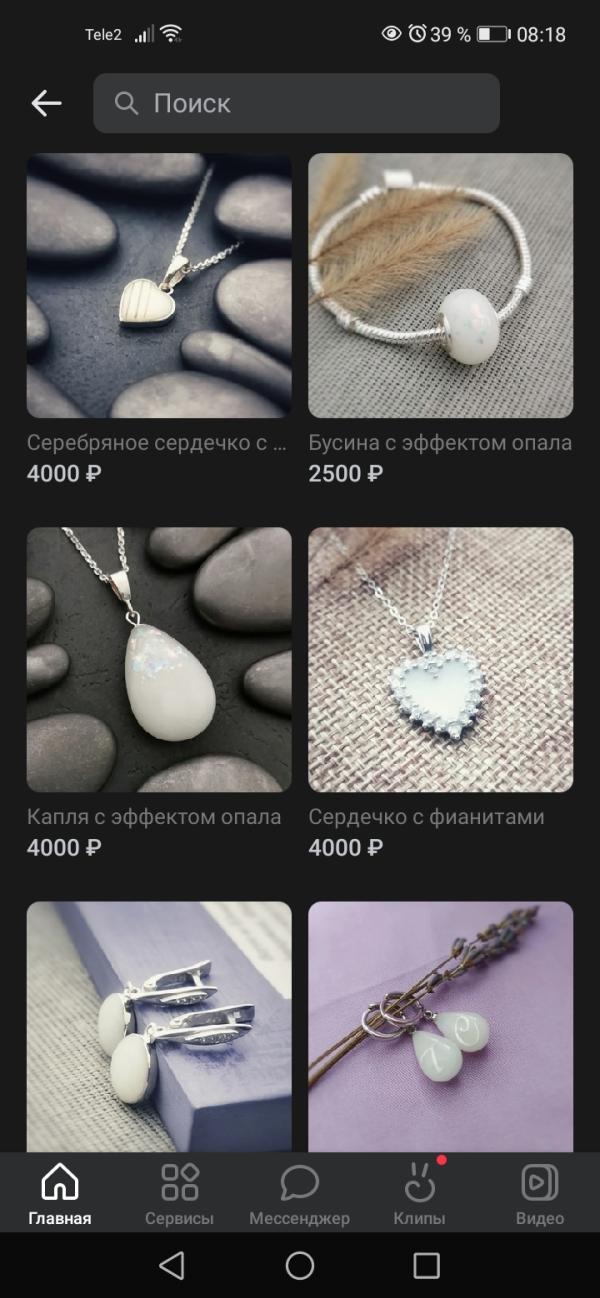Screen dimensions: 600x1298
Task: Open the Сердечко с фианитами product
Action: coord(440,659)
